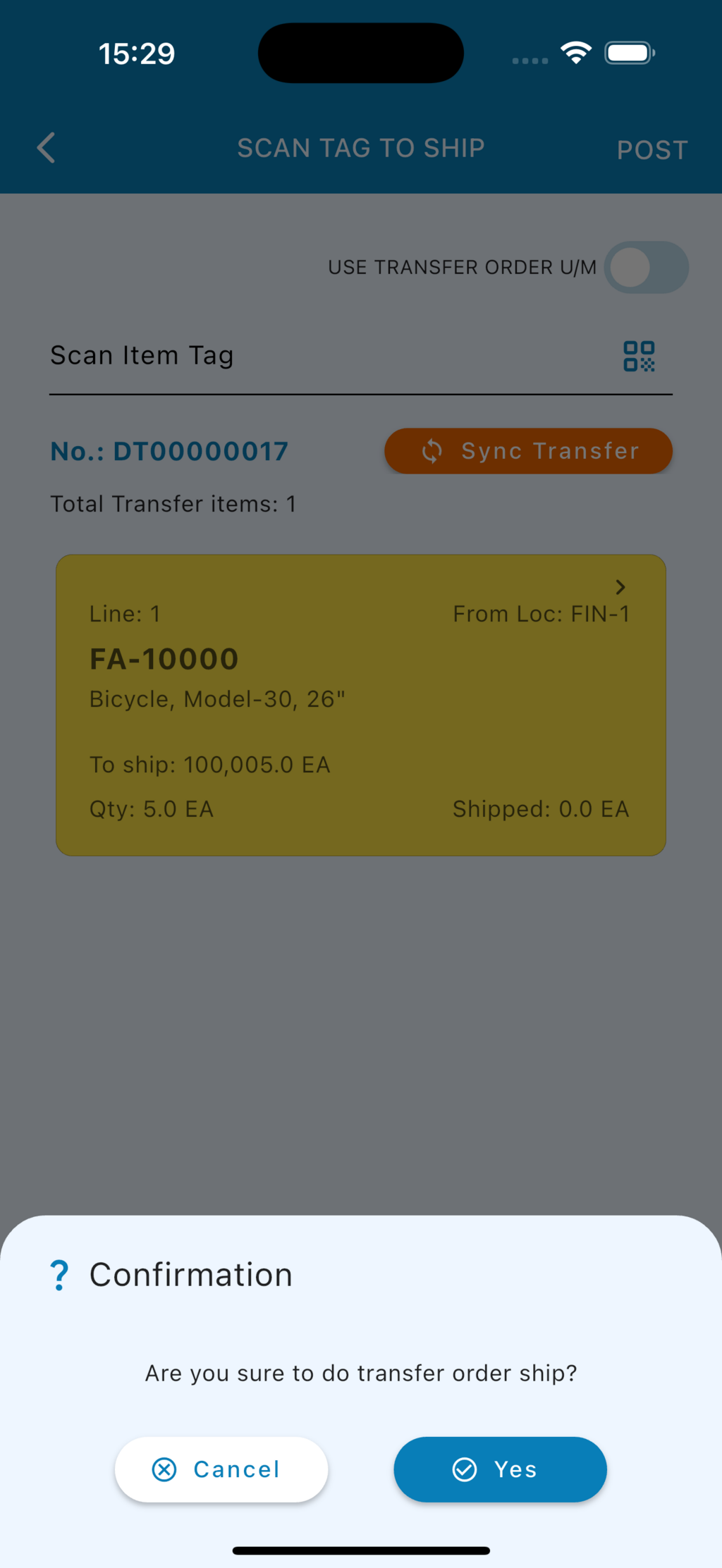Cancel the ship confirmation dialog
722x1568 pixels.
(221, 1469)
